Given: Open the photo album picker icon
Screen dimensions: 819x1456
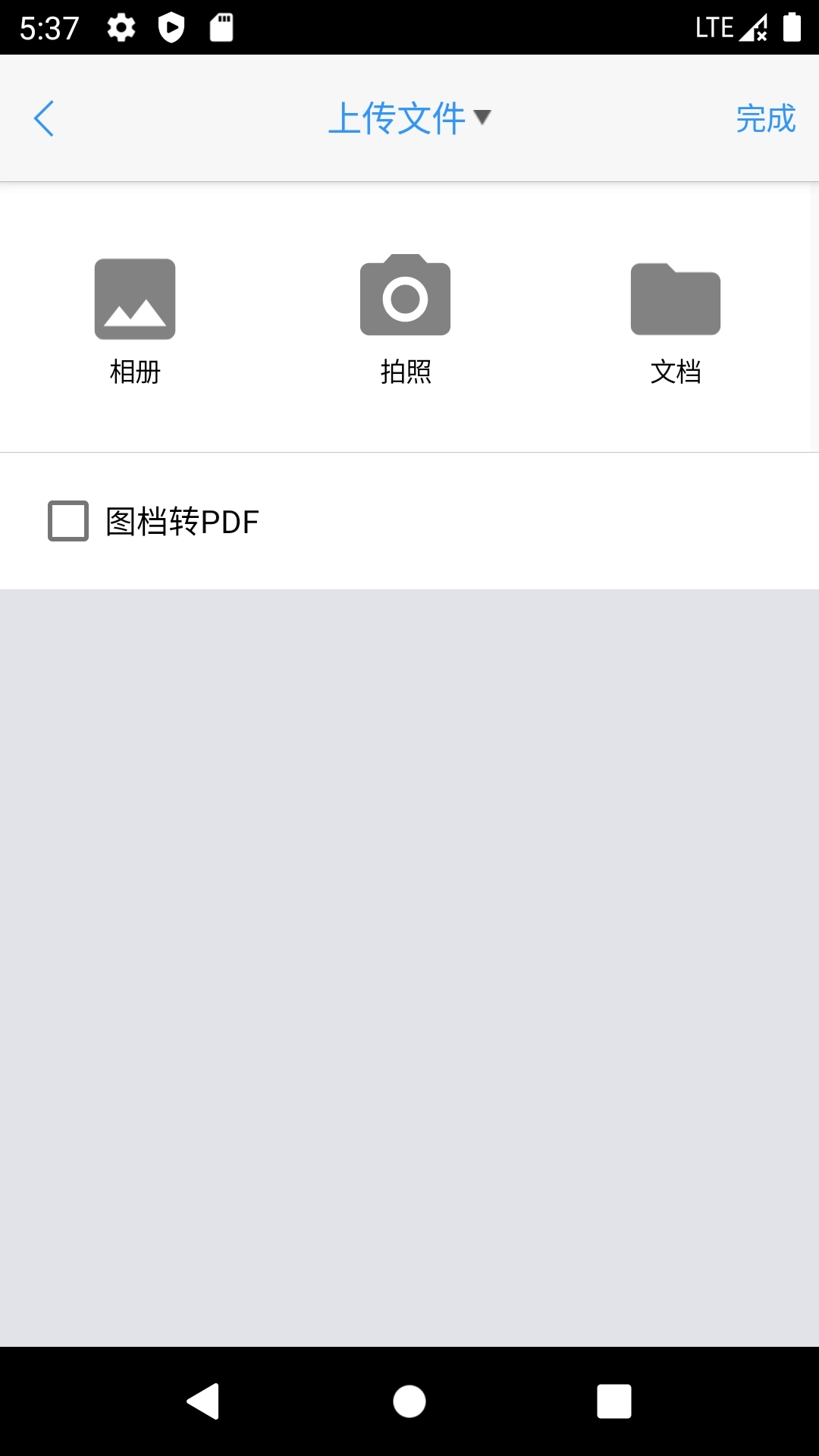Looking at the screenshot, I should (x=134, y=298).
